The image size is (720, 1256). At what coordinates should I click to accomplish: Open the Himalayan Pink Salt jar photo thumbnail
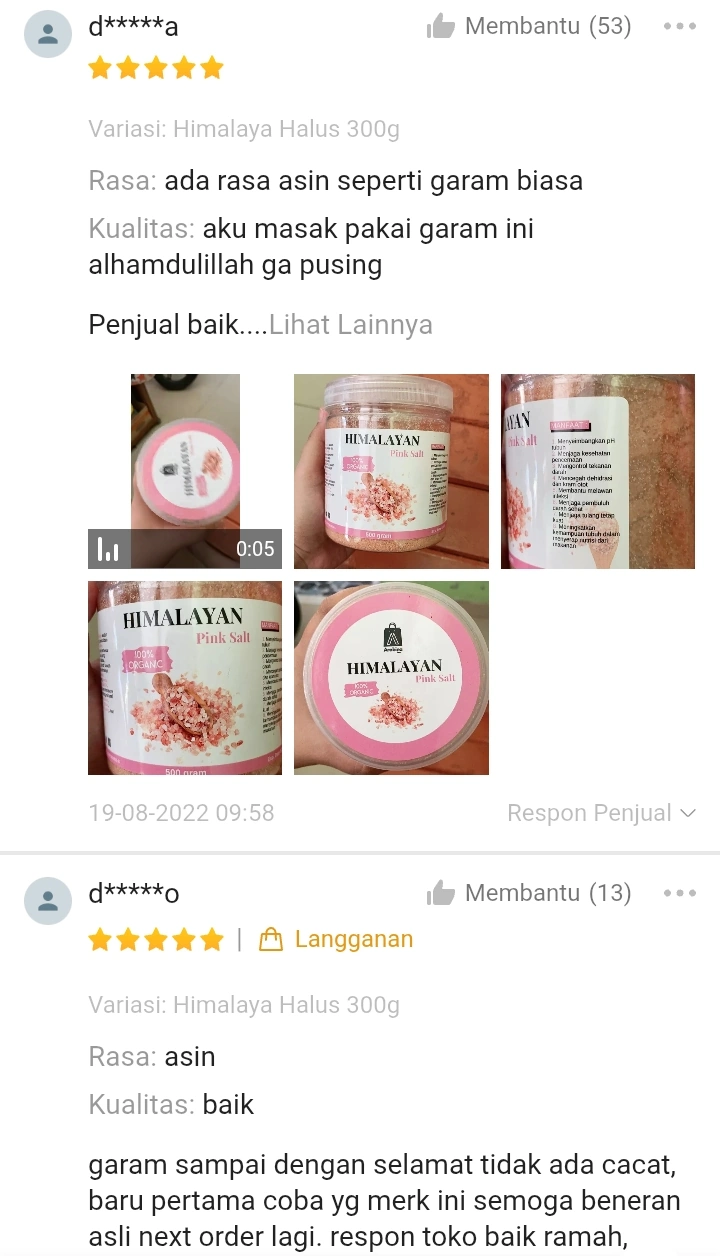click(390, 471)
